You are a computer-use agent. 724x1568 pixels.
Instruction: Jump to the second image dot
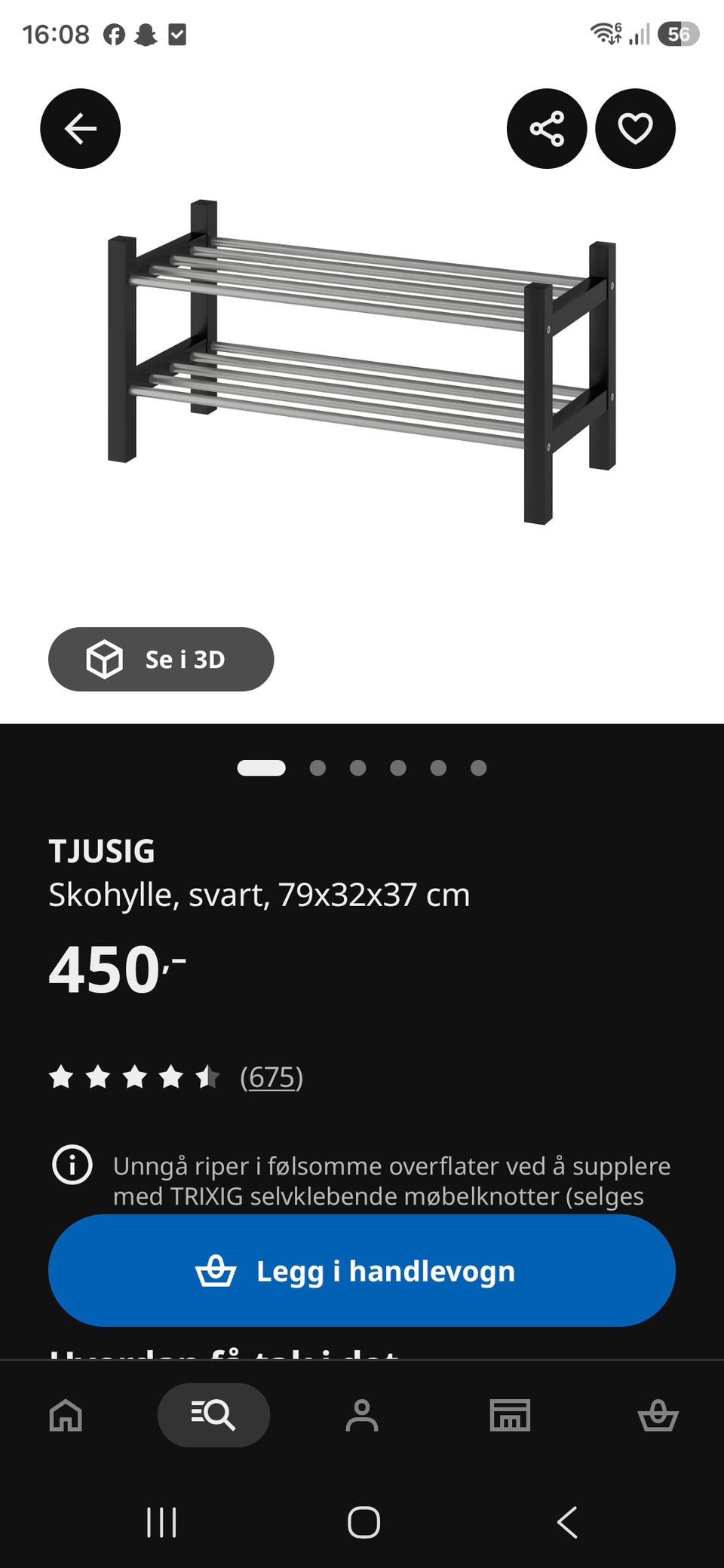click(x=318, y=767)
